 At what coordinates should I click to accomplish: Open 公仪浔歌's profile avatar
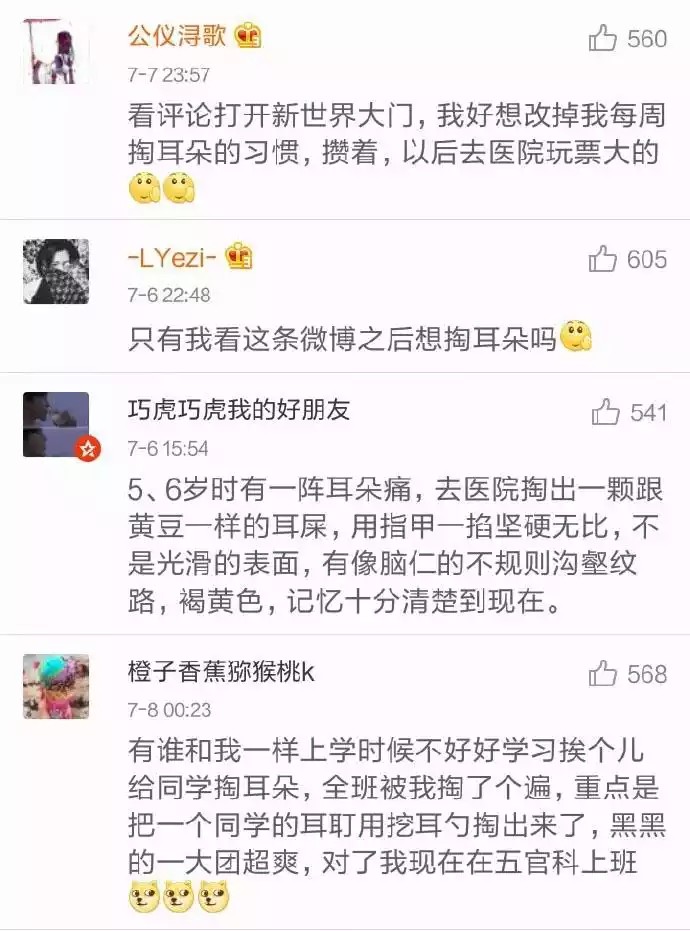tap(55, 52)
